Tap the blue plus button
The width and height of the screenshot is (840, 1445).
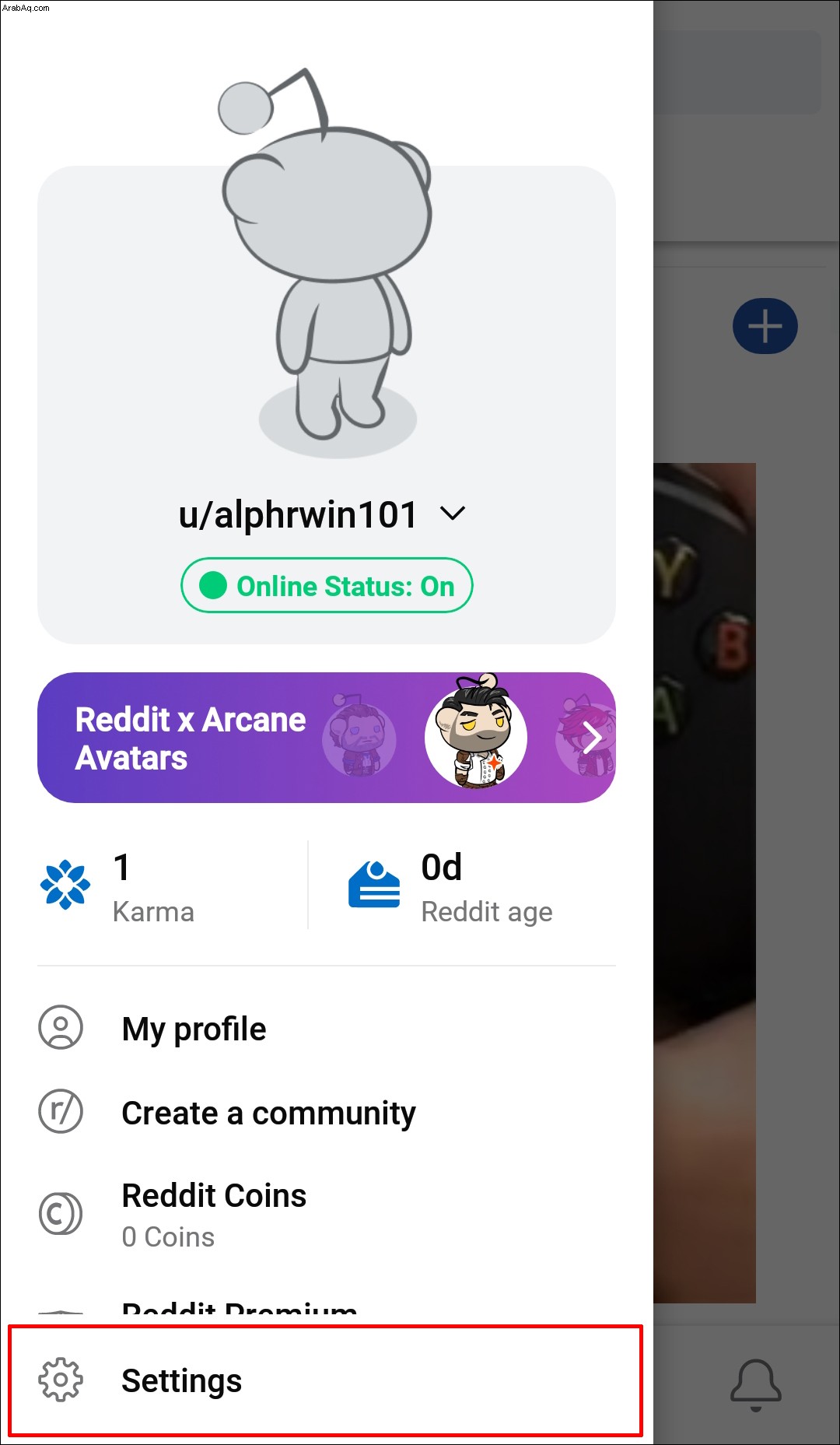765,326
